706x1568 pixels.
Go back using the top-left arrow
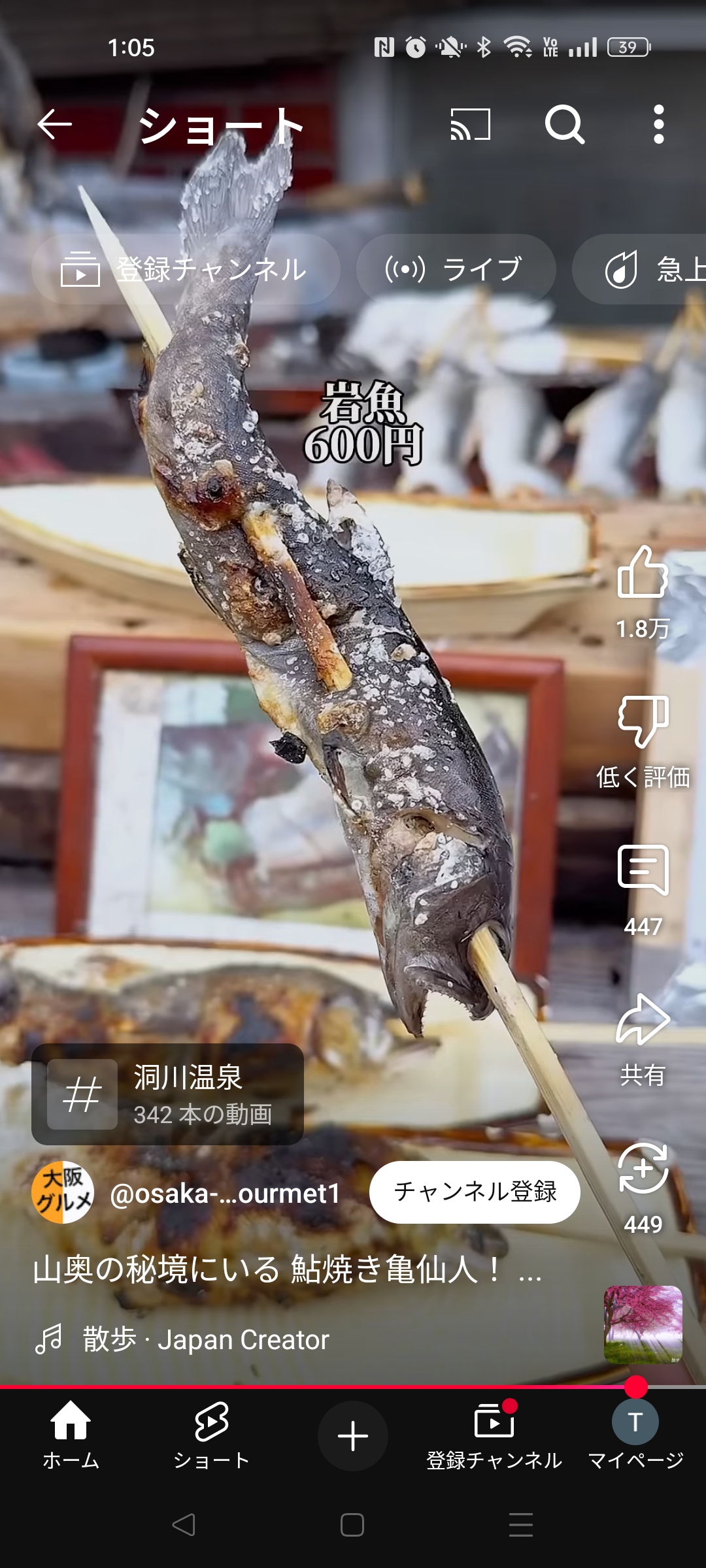click(54, 124)
